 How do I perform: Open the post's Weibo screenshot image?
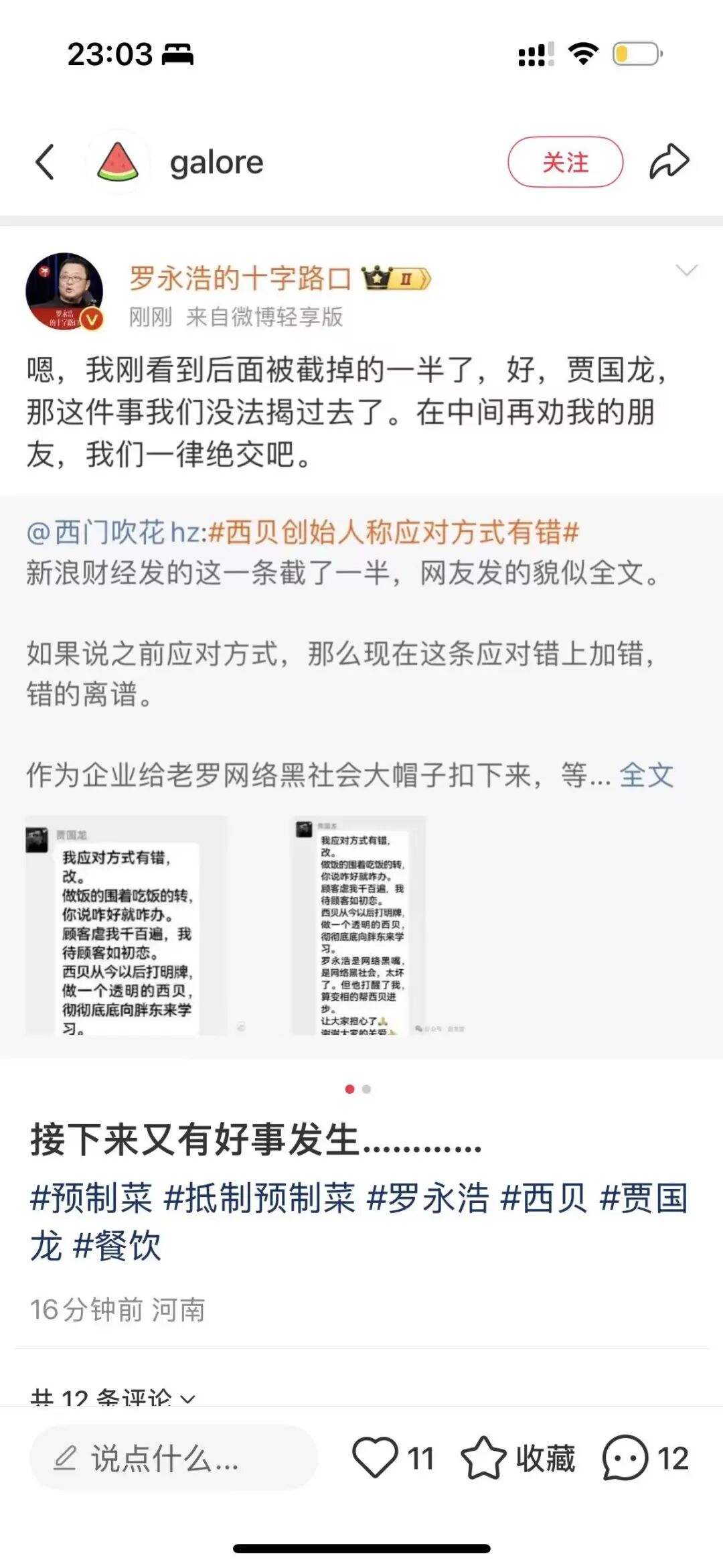click(361, 643)
